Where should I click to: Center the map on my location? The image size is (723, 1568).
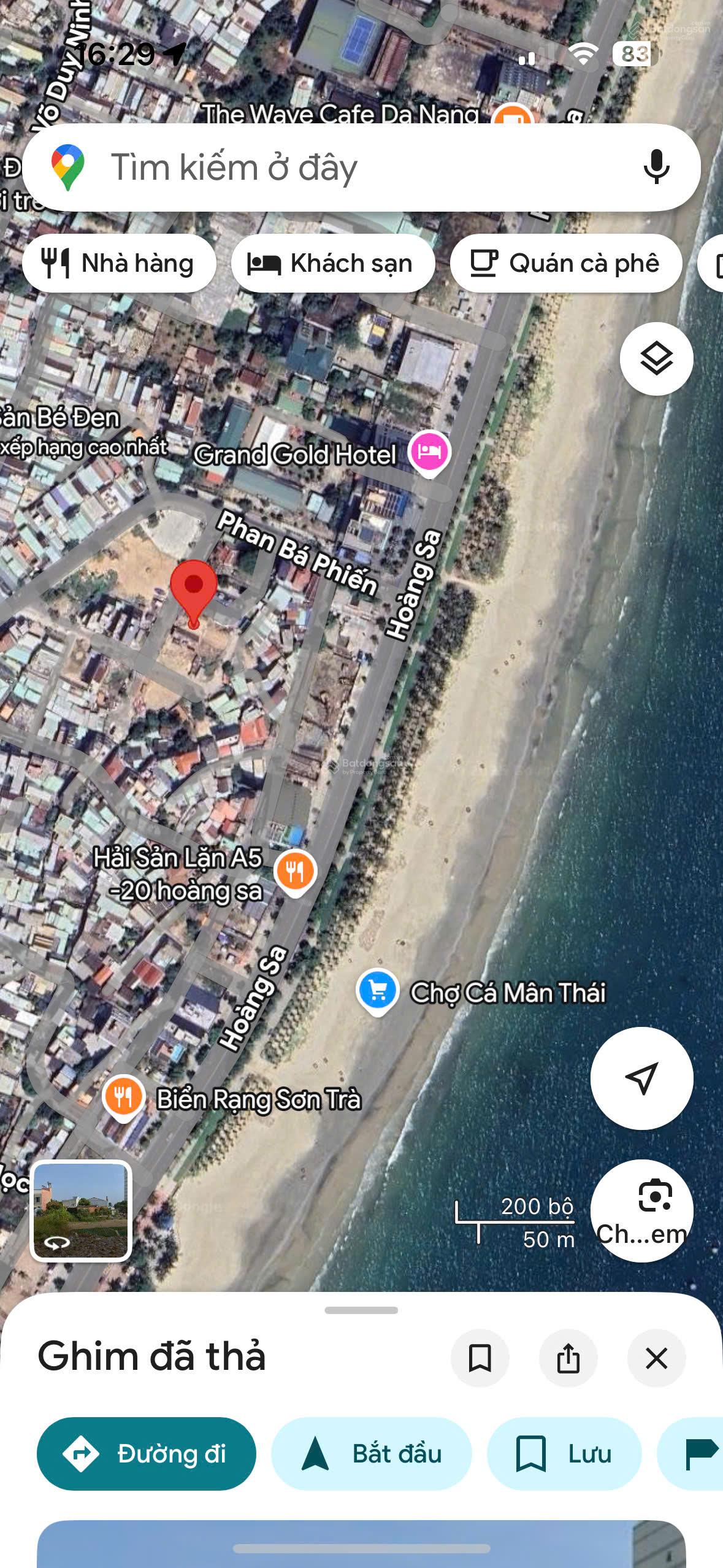click(x=641, y=1078)
